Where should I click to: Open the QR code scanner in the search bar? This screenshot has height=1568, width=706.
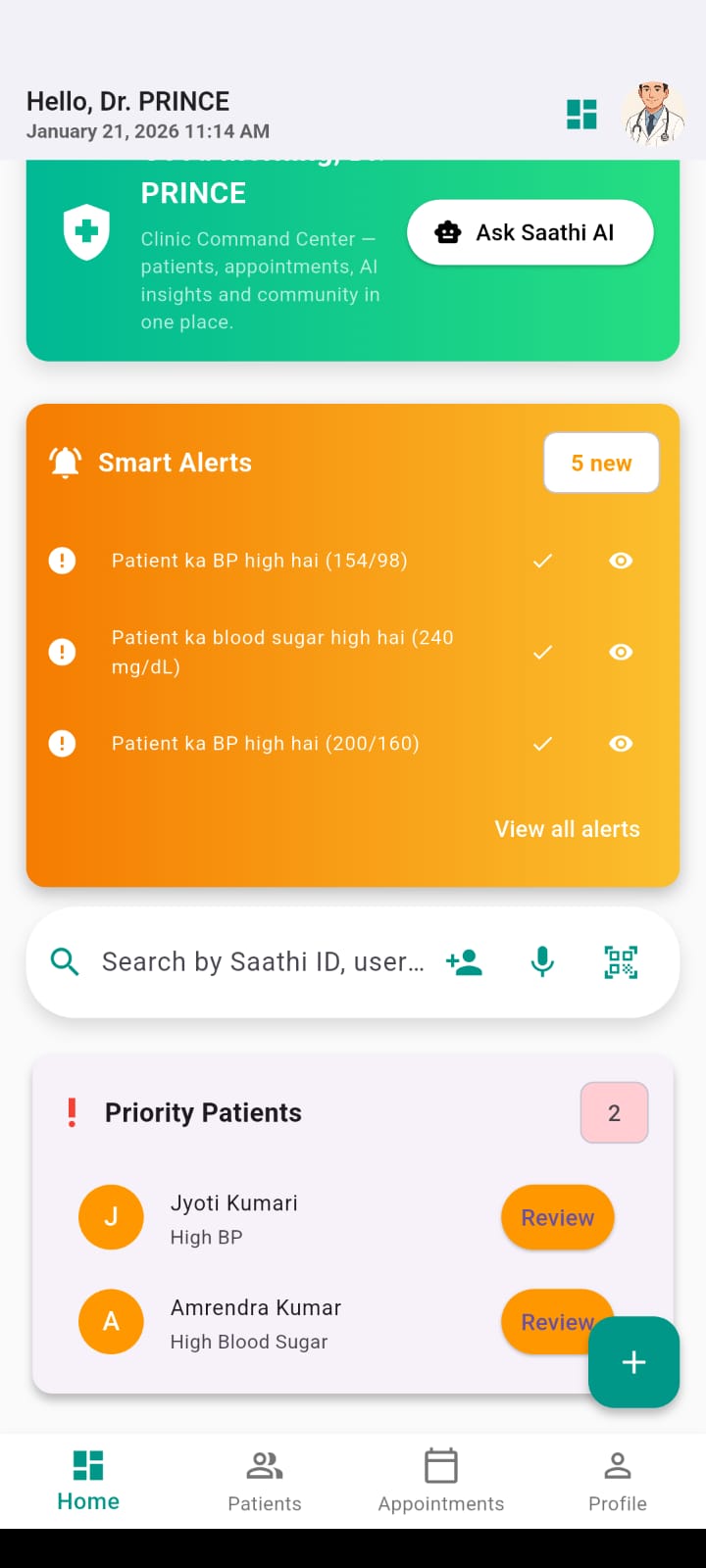pyautogui.click(x=620, y=961)
